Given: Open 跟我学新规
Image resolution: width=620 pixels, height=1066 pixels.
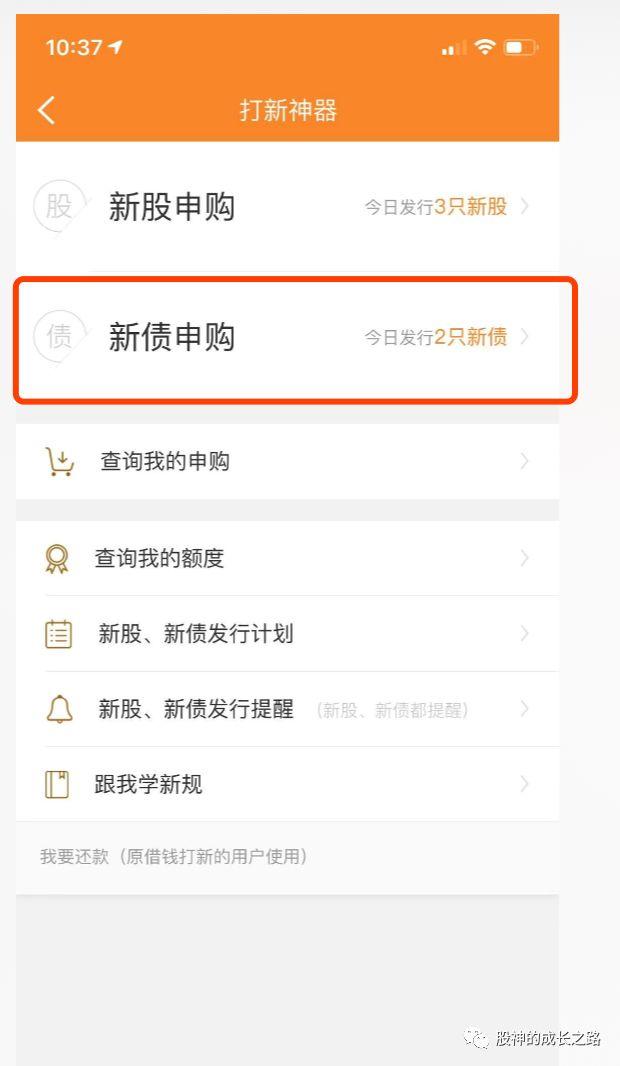Looking at the screenshot, I should (x=288, y=784).
